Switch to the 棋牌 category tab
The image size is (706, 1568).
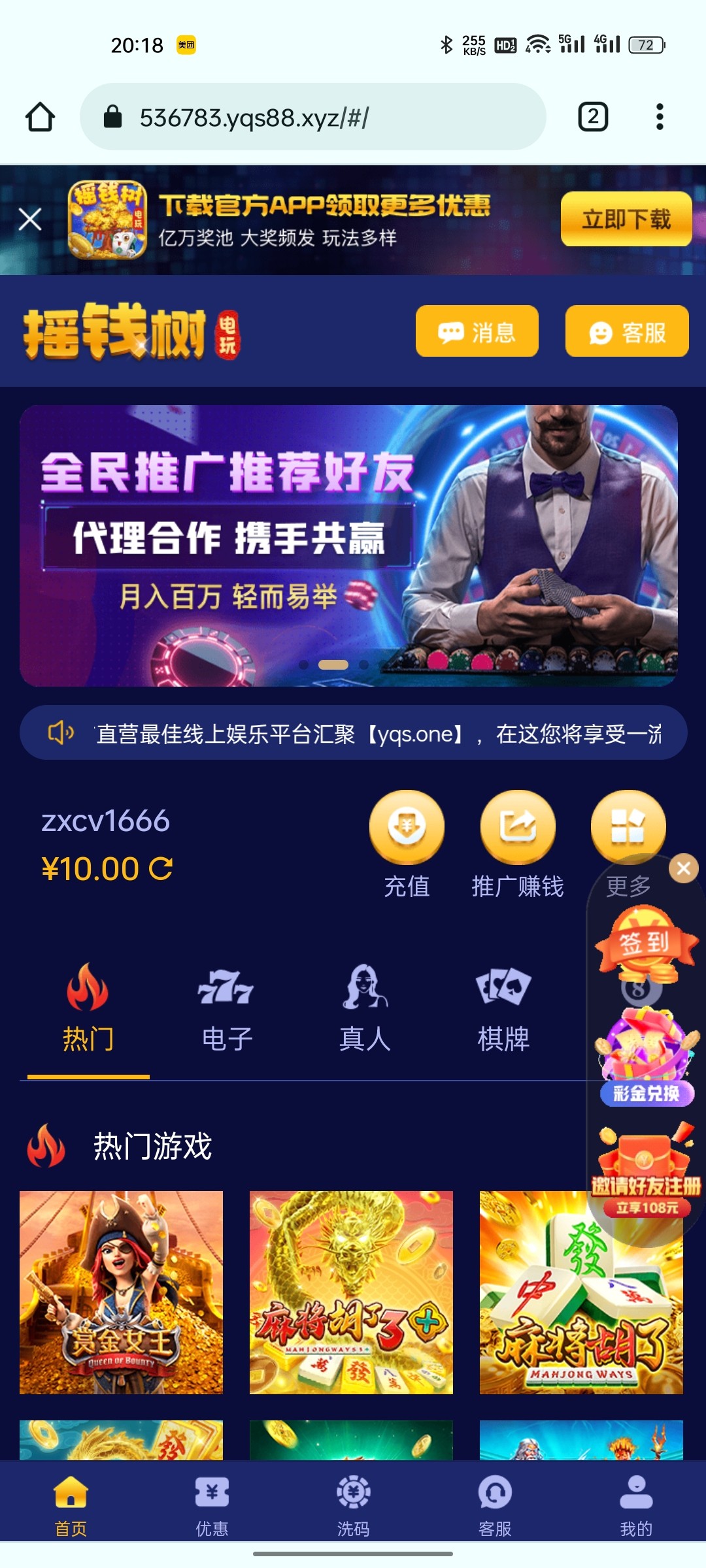coord(503,1007)
